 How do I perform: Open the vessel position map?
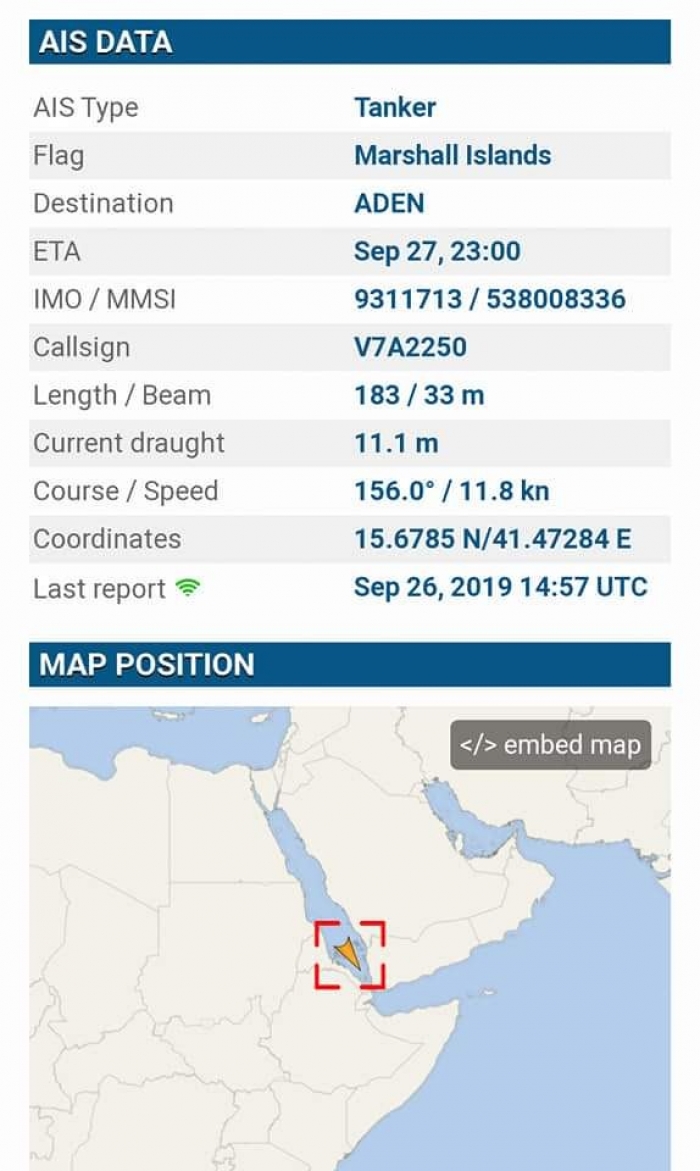click(x=349, y=955)
